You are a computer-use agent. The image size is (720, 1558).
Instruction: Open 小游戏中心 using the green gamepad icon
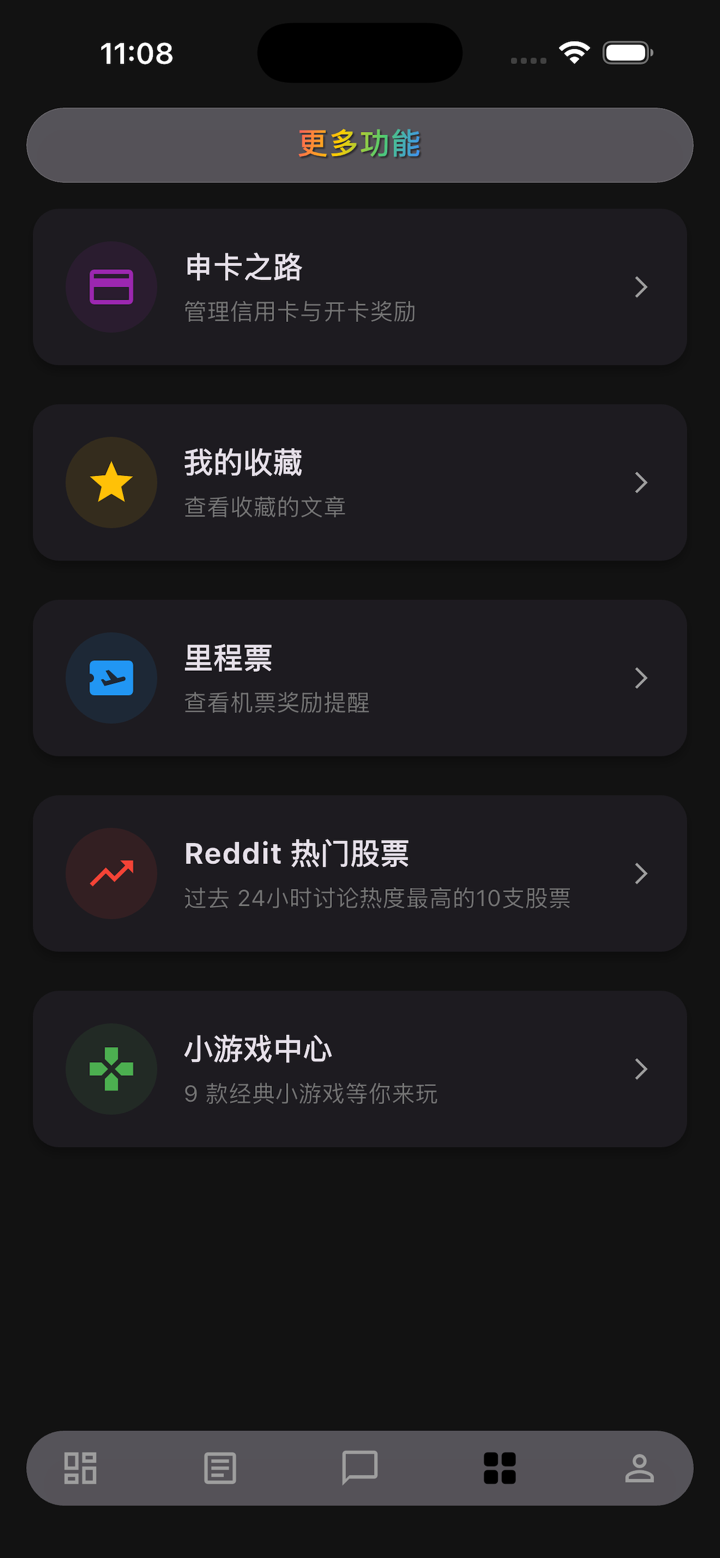coord(111,1068)
